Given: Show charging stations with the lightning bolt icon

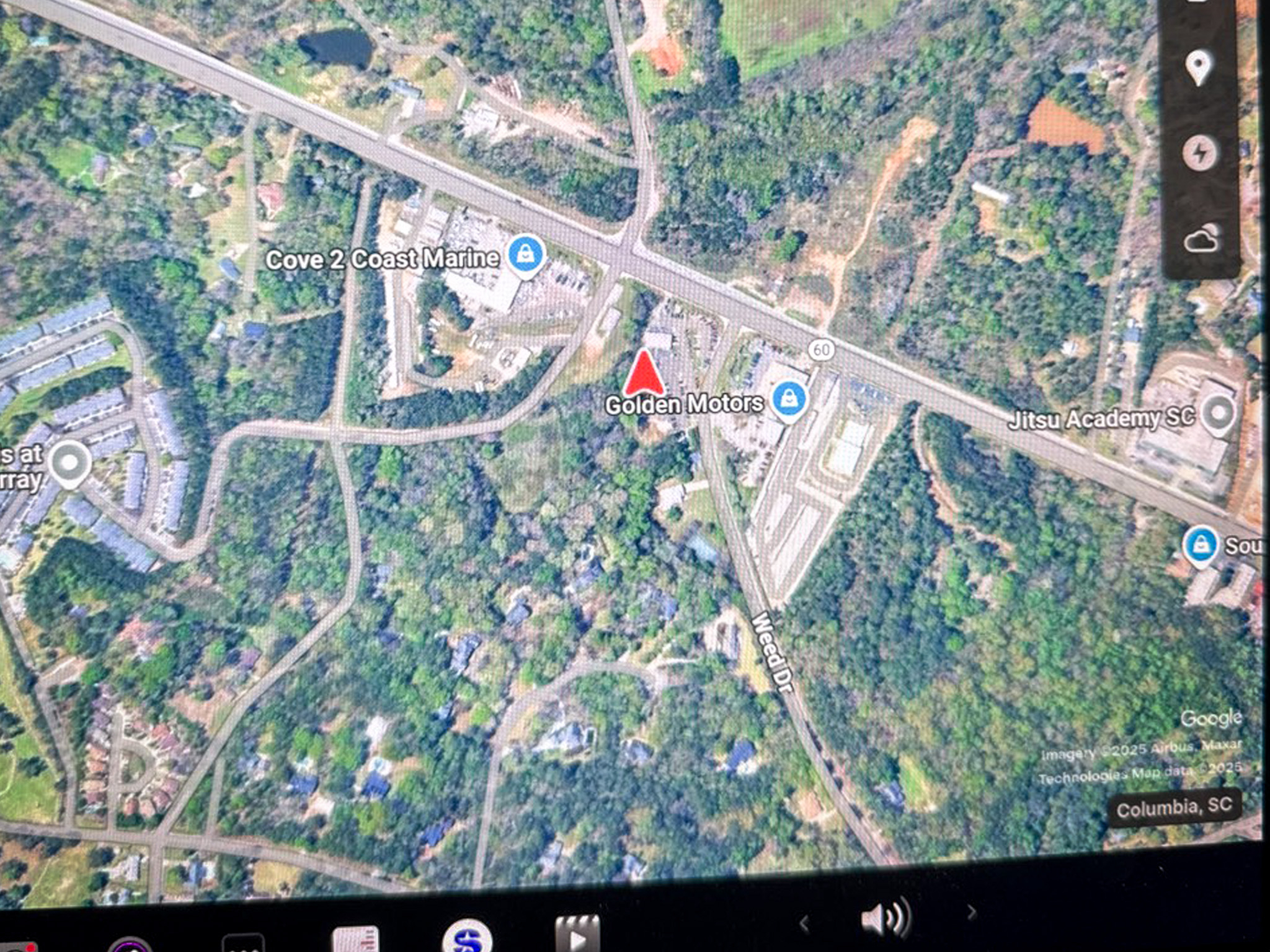Looking at the screenshot, I should point(1201,152).
